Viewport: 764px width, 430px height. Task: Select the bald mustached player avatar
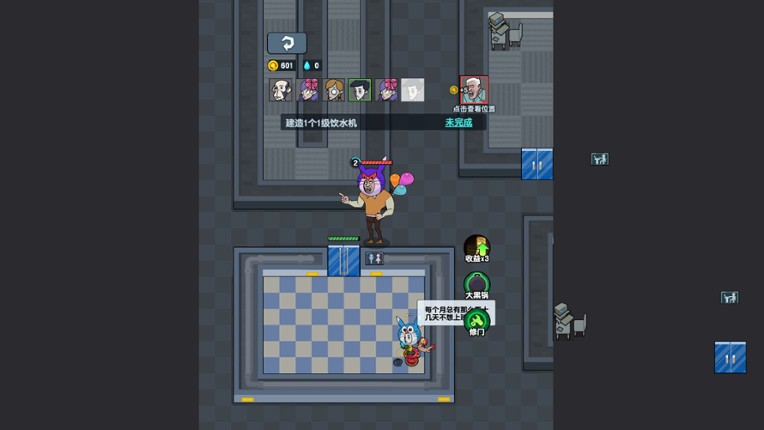click(281, 90)
